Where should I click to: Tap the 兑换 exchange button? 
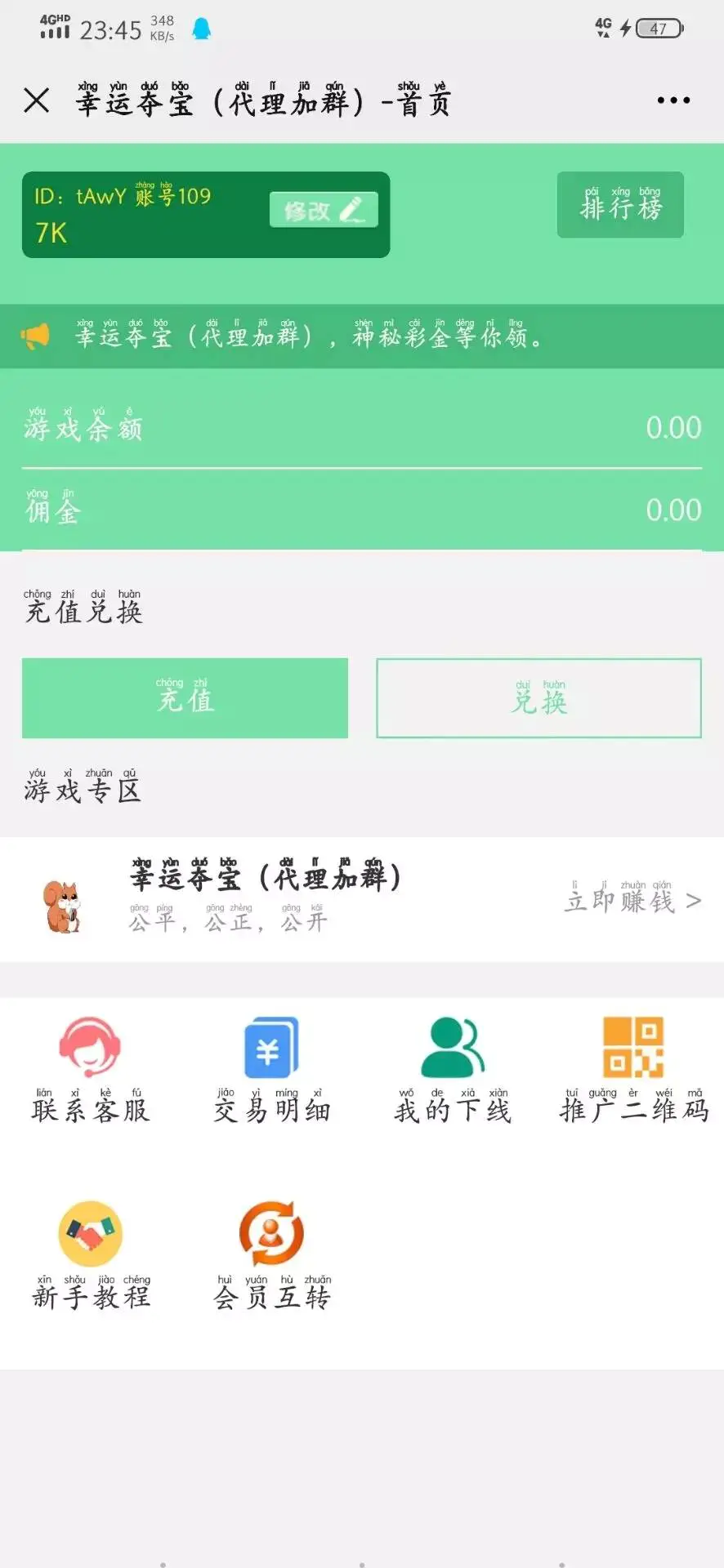tap(539, 698)
